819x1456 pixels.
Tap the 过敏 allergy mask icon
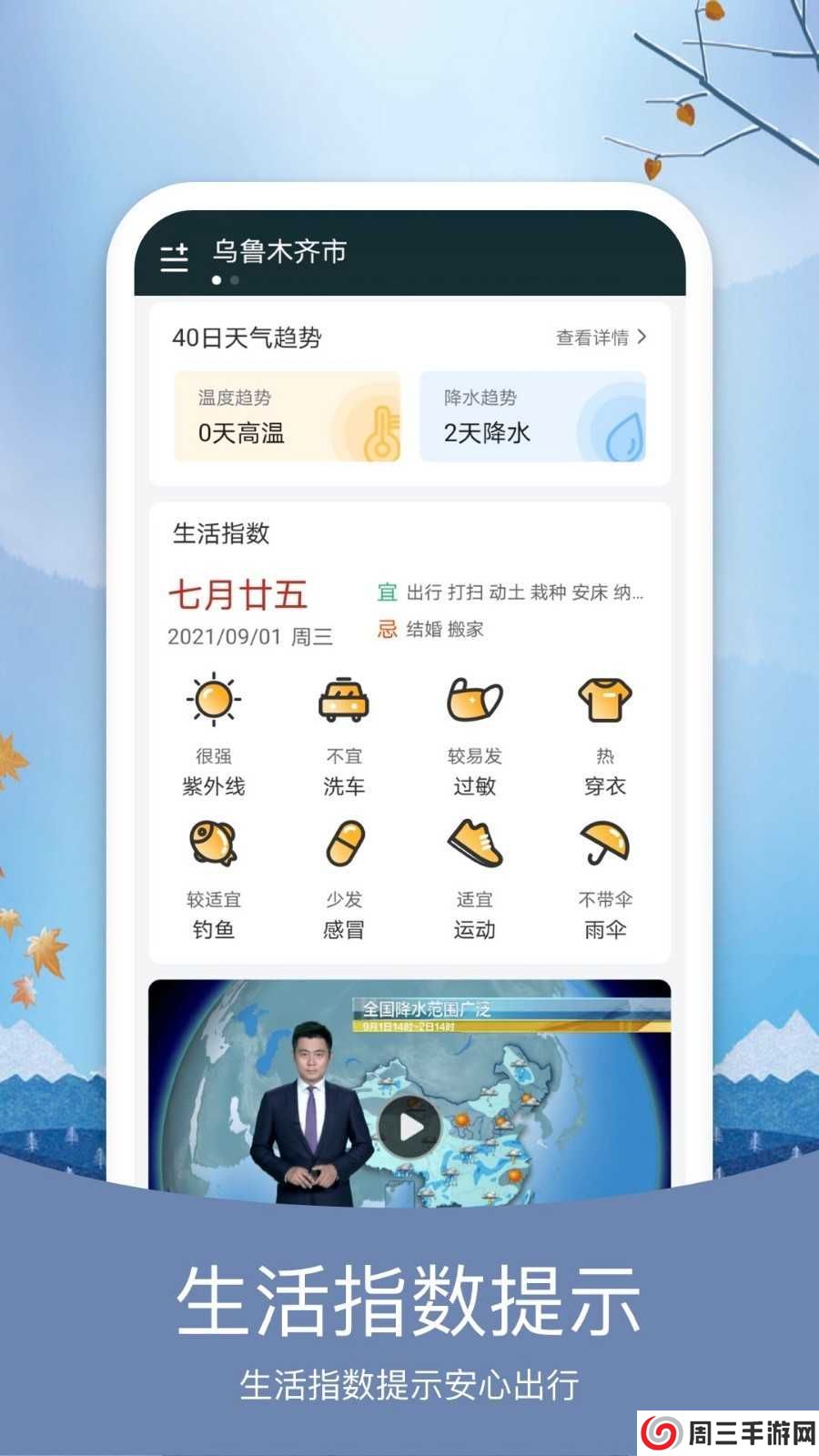(x=476, y=699)
